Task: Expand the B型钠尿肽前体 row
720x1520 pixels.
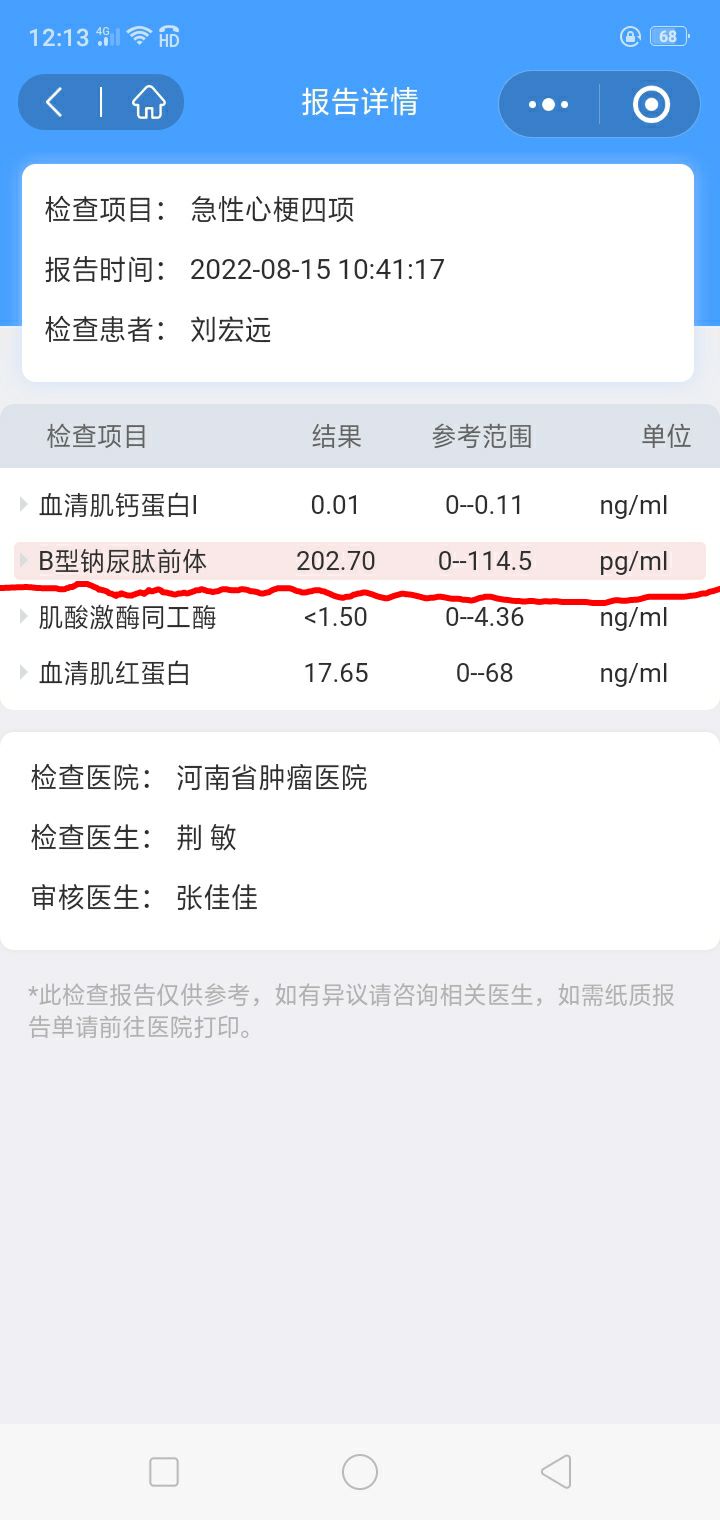Action: click(x=360, y=561)
